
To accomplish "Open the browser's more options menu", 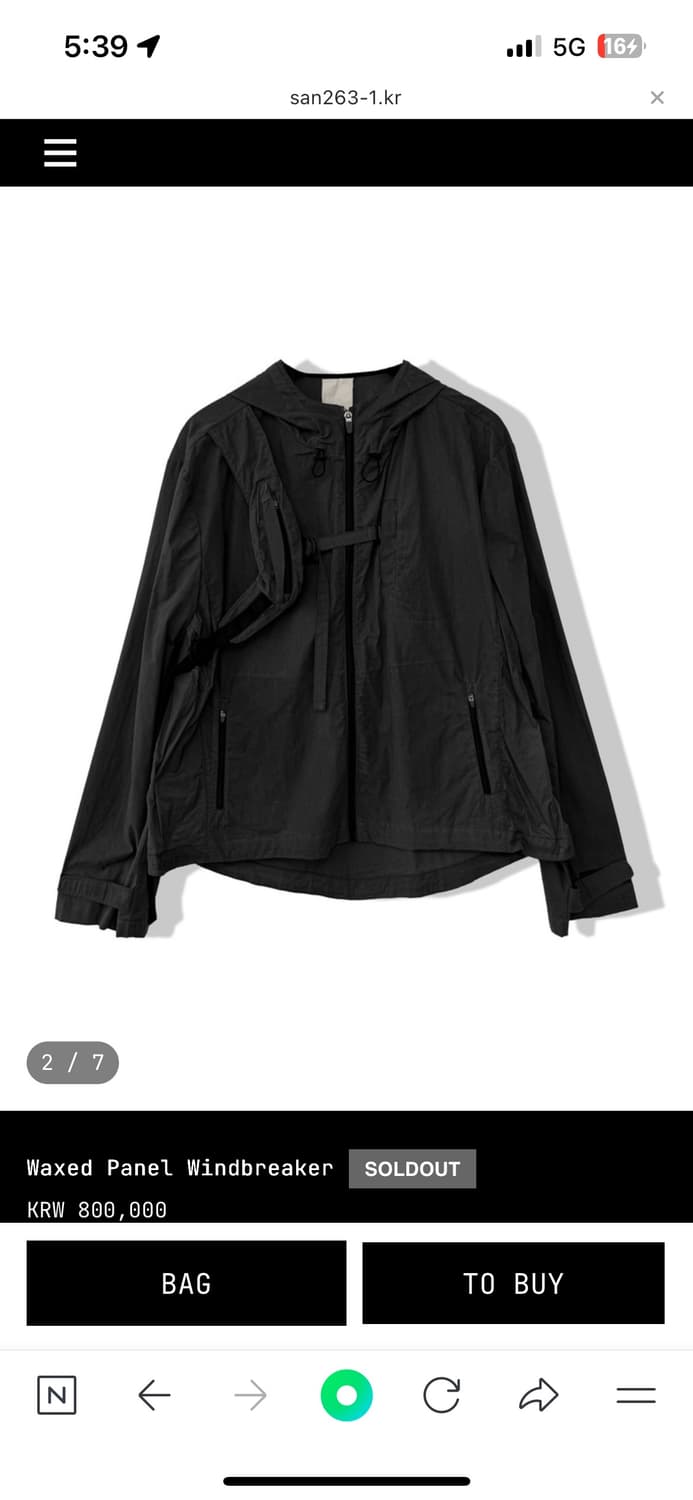I will pyautogui.click(x=635, y=1395).
